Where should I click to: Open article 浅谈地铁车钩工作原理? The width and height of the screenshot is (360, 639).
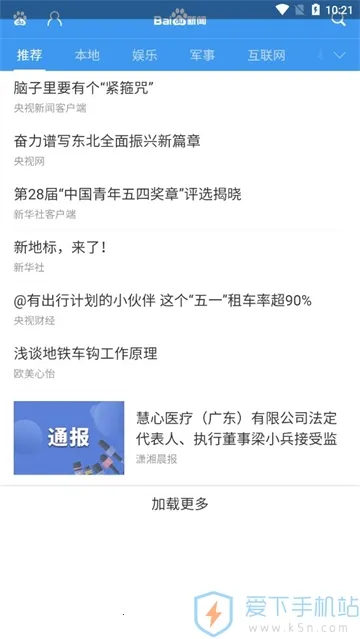180,363
